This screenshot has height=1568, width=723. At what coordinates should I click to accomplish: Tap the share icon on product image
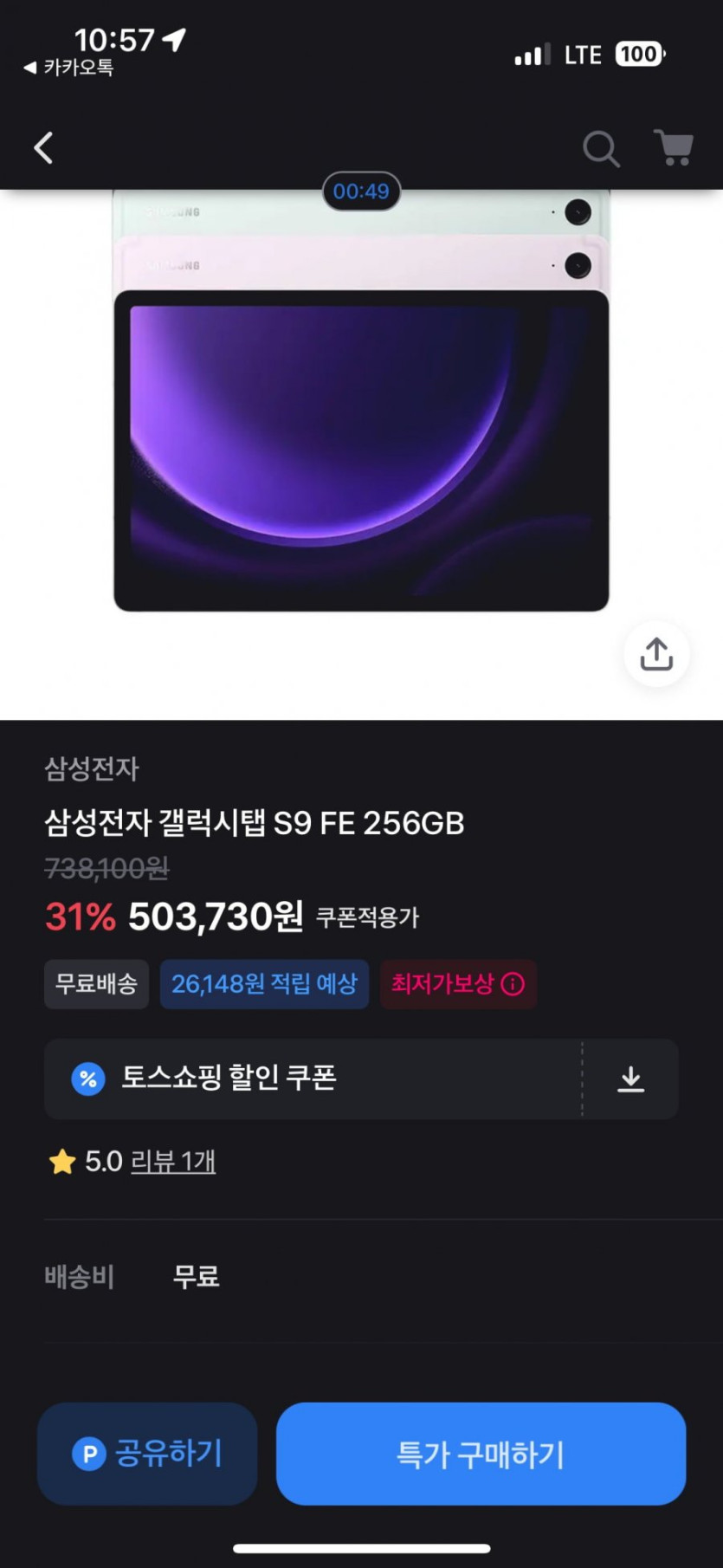click(656, 654)
